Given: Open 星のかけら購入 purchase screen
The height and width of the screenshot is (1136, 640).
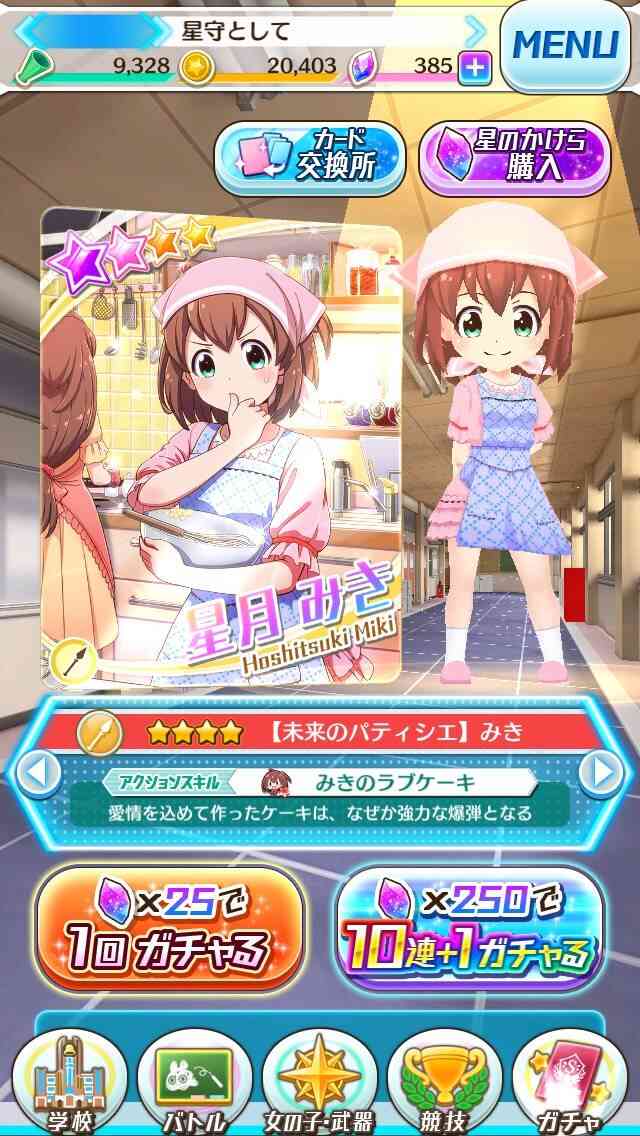Looking at the screenshot, I should [x=515, y=157].
